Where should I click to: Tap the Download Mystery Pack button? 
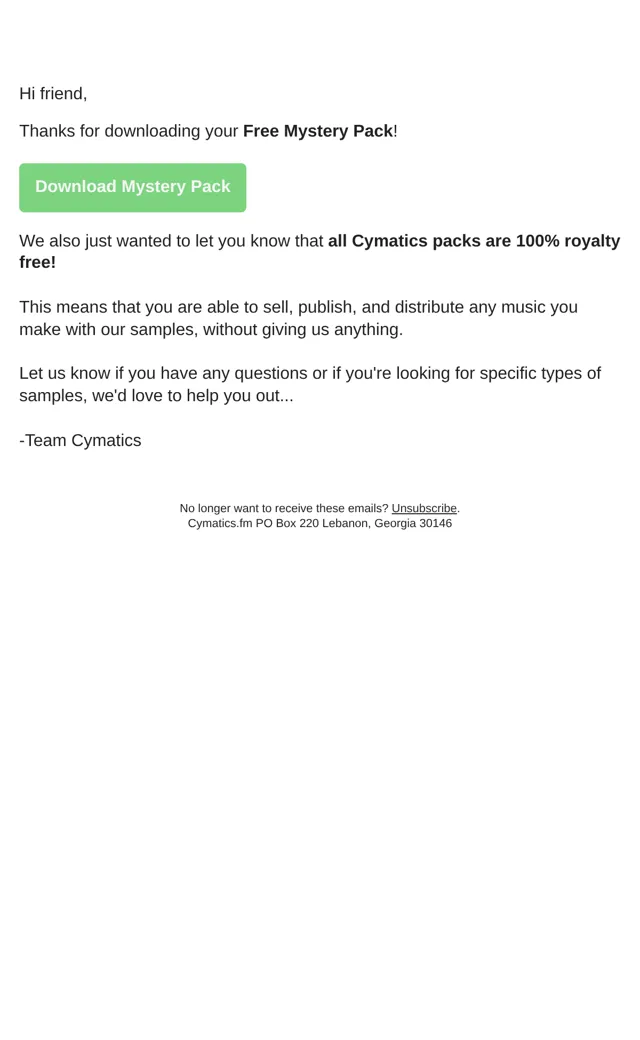133,188
